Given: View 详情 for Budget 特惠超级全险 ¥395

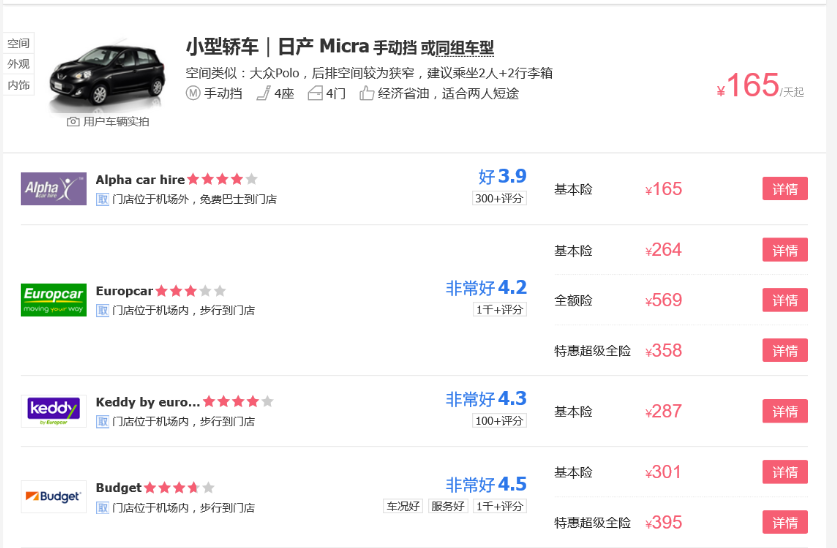Looking at the screenshot, I should pos(785,522).
